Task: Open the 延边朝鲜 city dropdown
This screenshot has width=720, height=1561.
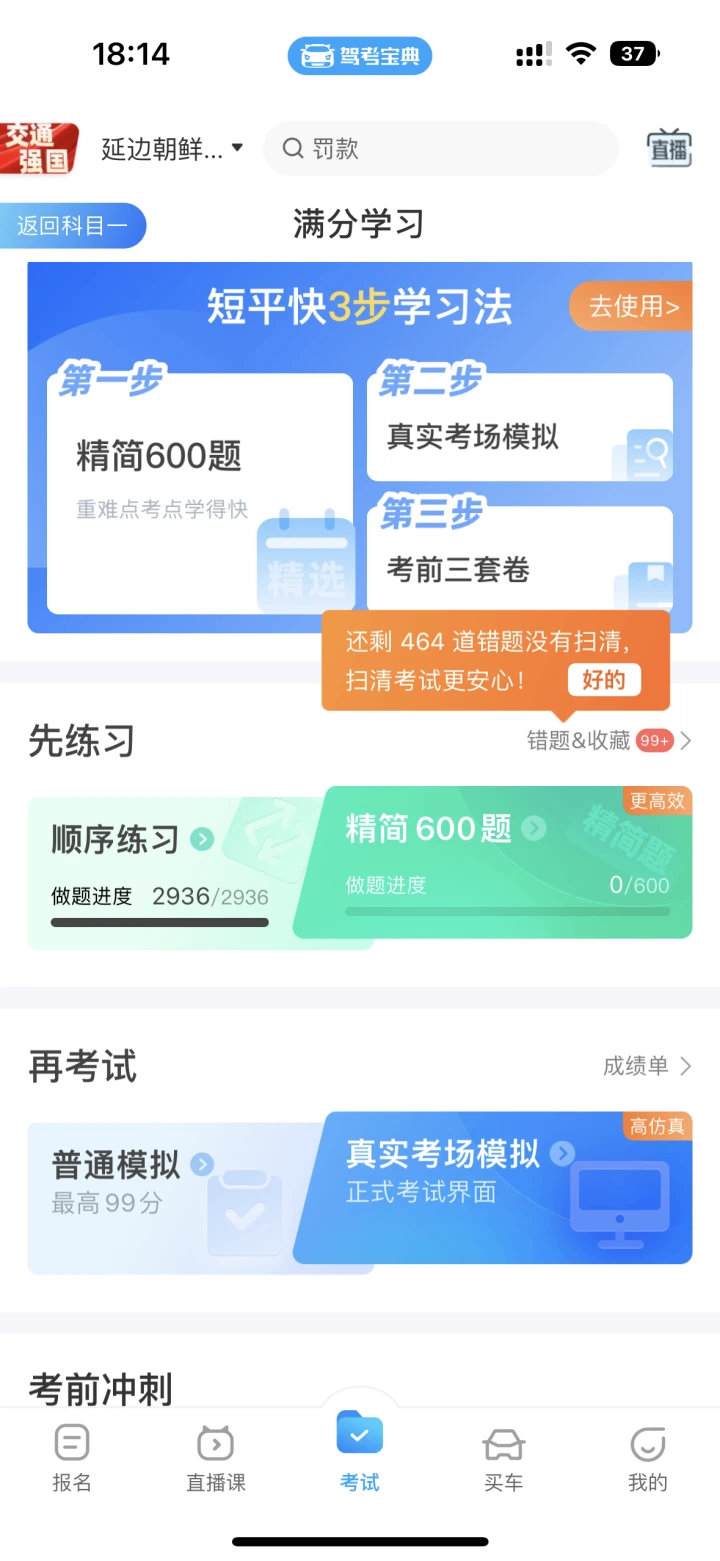Action: (172, 149)
